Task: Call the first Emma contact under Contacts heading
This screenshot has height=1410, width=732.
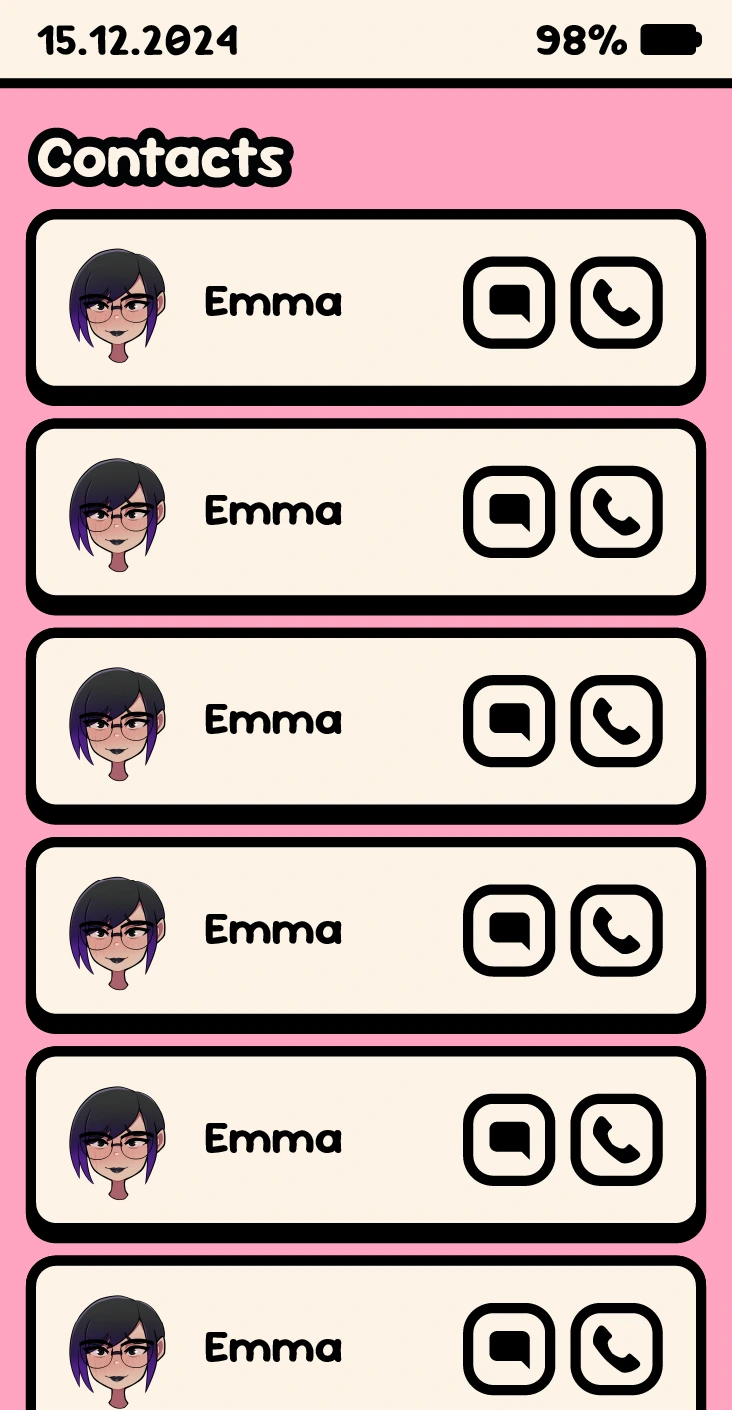Action: [x=617, y=302]
